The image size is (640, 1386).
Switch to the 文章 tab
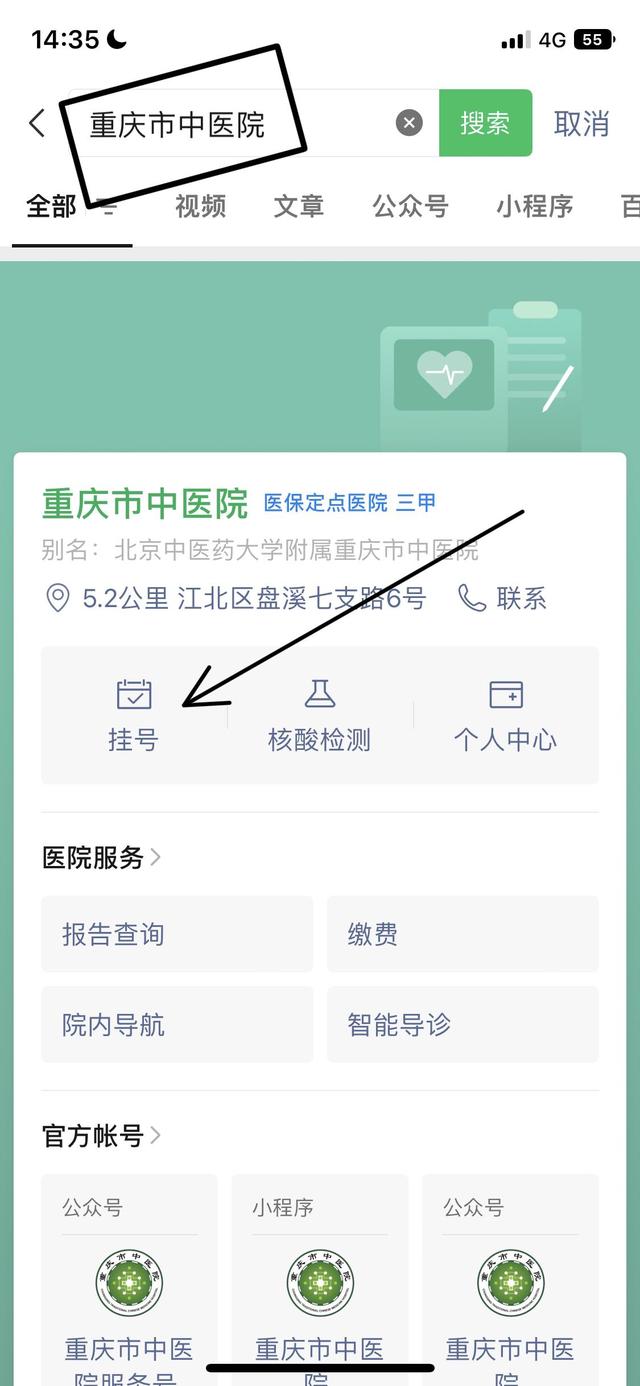pos(298,206)
